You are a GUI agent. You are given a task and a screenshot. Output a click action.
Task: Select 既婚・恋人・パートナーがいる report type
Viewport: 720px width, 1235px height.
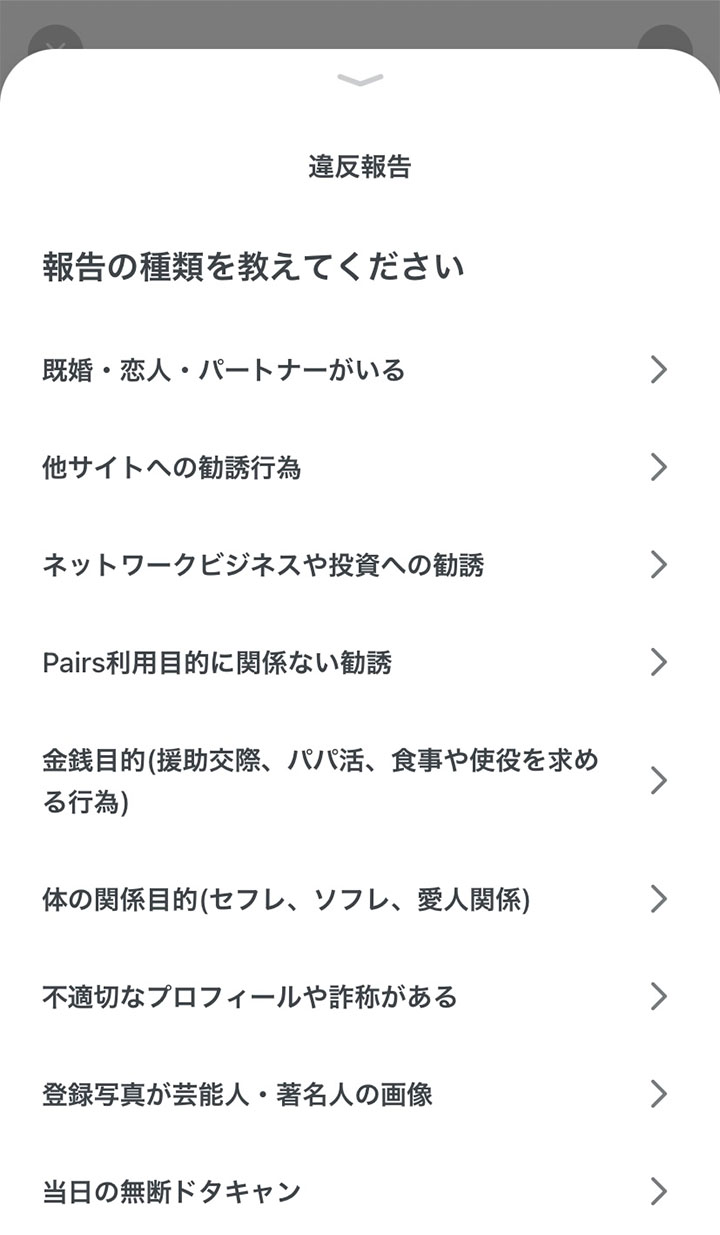[x=360, y=370]
